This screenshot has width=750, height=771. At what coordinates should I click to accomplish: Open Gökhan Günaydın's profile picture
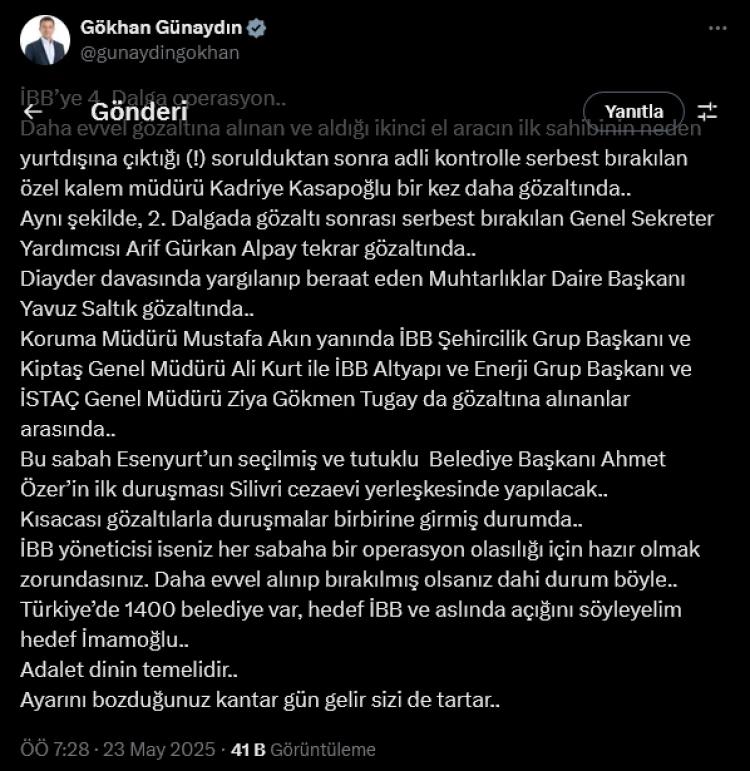pyautogui.click(x=45, y=40)
